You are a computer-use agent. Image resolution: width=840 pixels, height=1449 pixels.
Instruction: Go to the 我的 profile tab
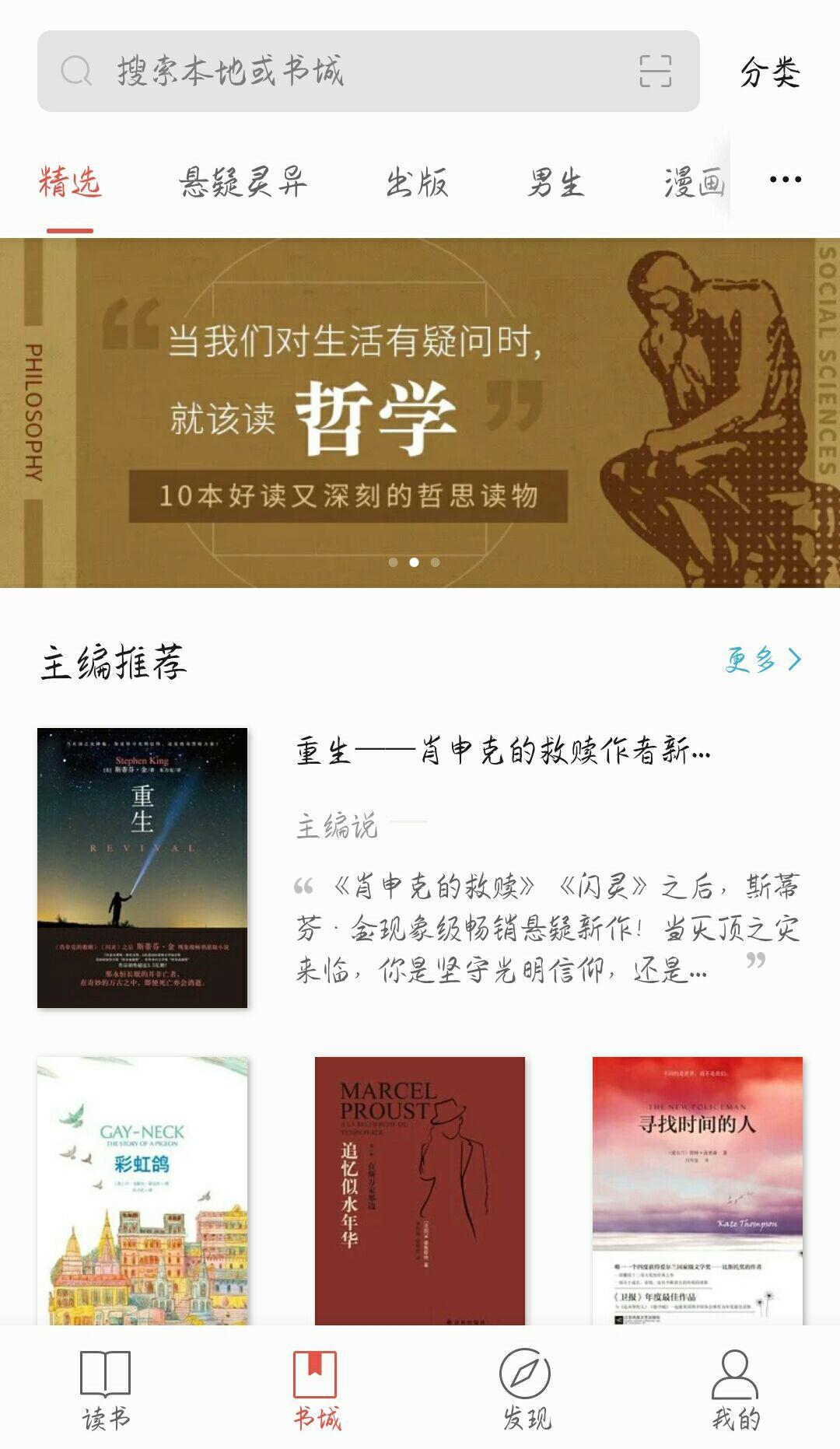coord(735,1390)
